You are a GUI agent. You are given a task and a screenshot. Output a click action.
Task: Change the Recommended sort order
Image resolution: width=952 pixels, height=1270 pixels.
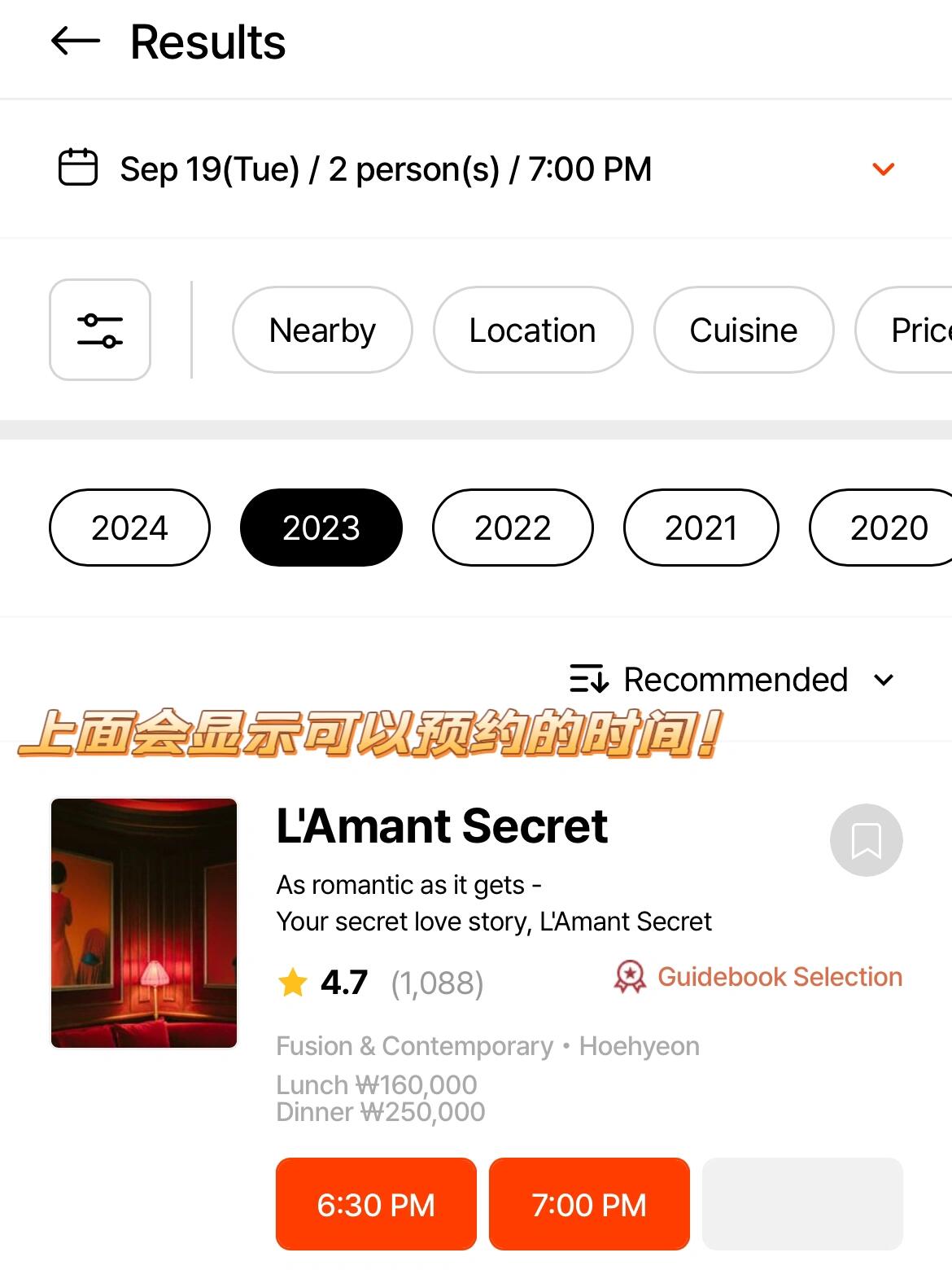click(732, 679)
